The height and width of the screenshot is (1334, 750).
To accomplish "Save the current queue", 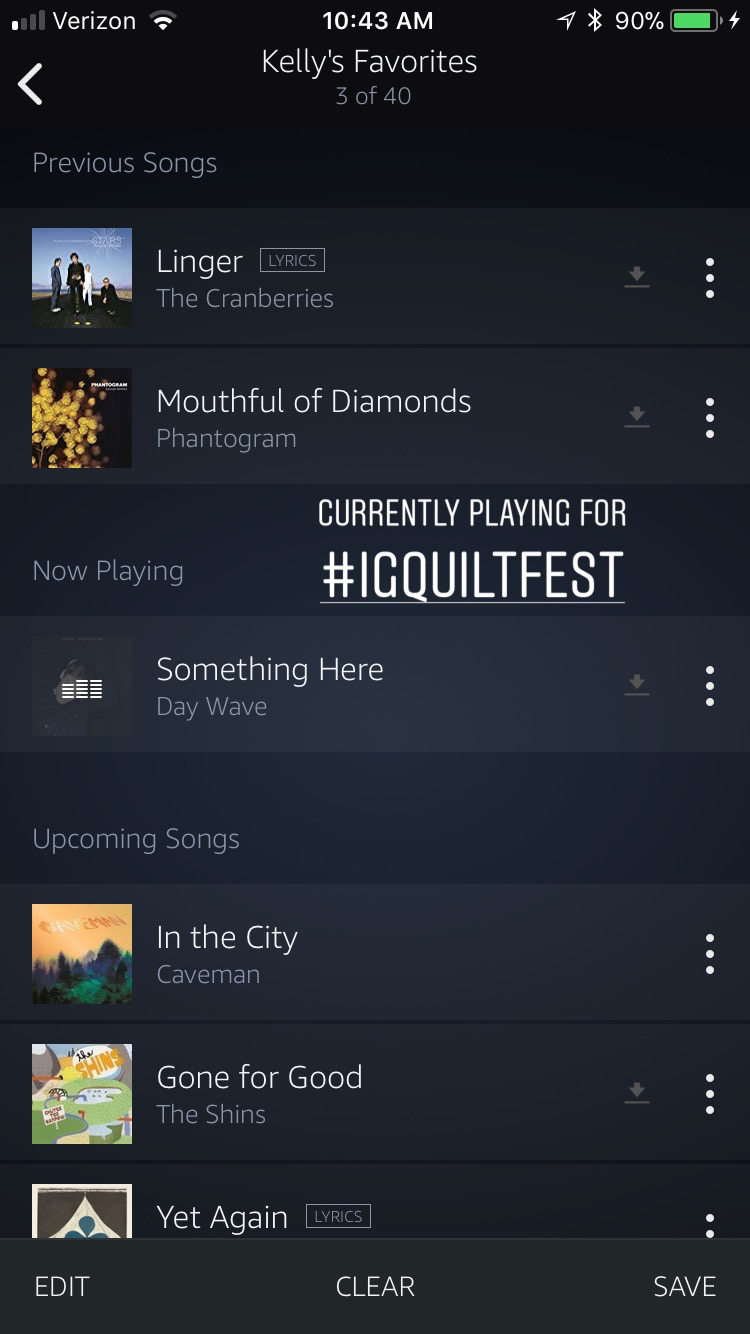I will [x=684, y=1287].
